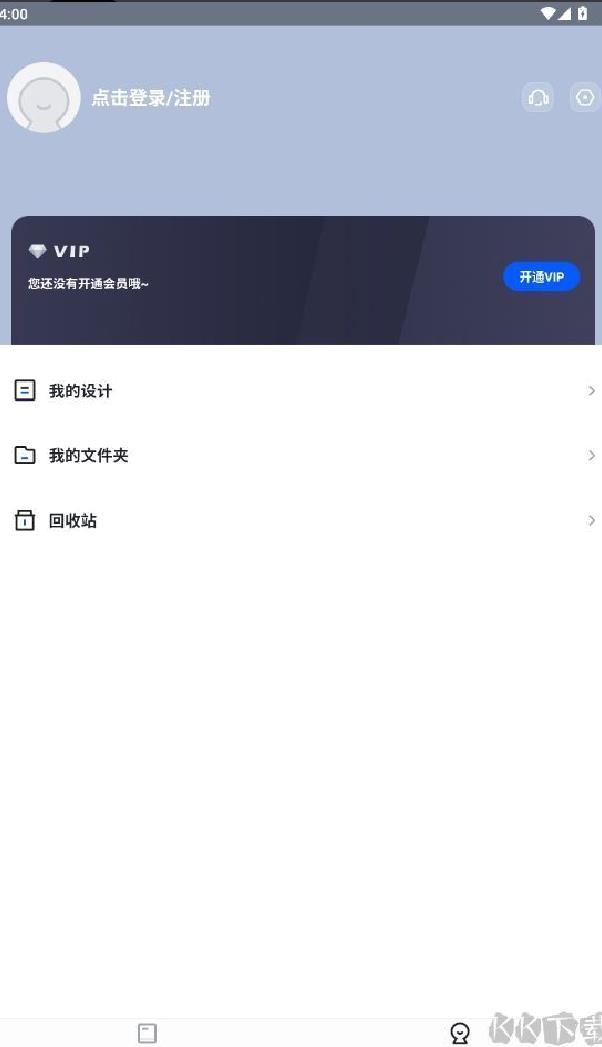Open 回收站
This screenshot has width=602, height=1047.
point(300,521)
